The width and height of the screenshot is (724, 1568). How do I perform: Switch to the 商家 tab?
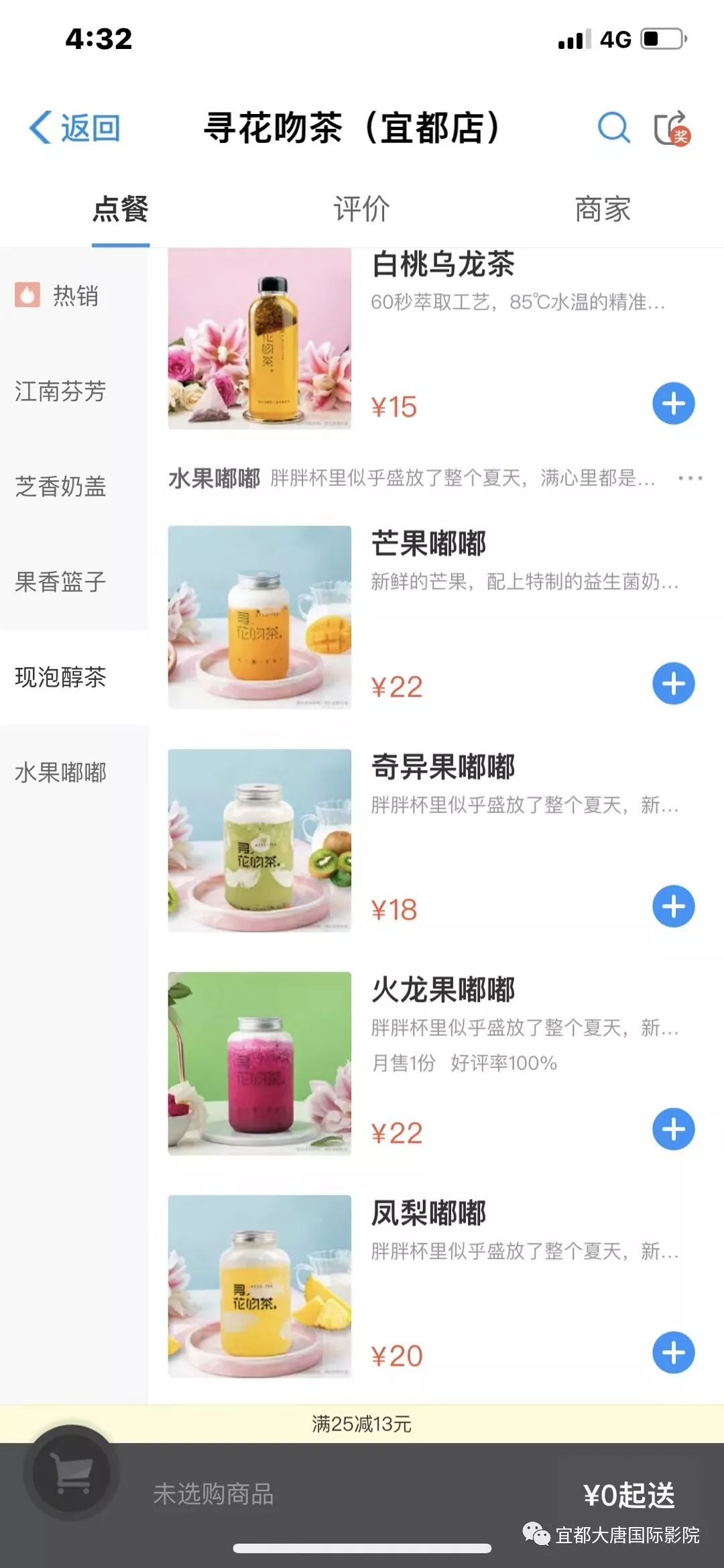603,209
